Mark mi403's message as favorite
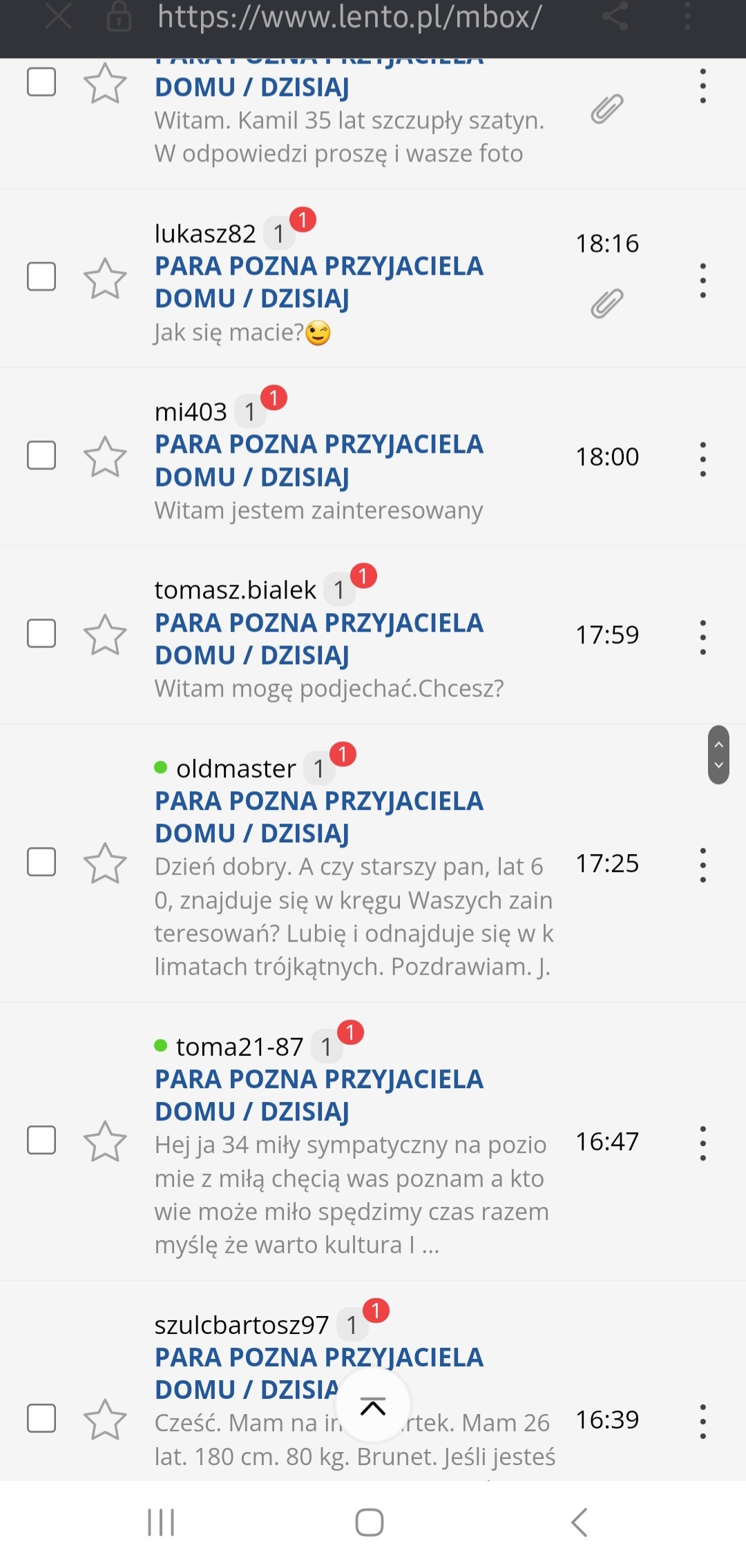This screenshot has height=1568, width=746. 105,456
